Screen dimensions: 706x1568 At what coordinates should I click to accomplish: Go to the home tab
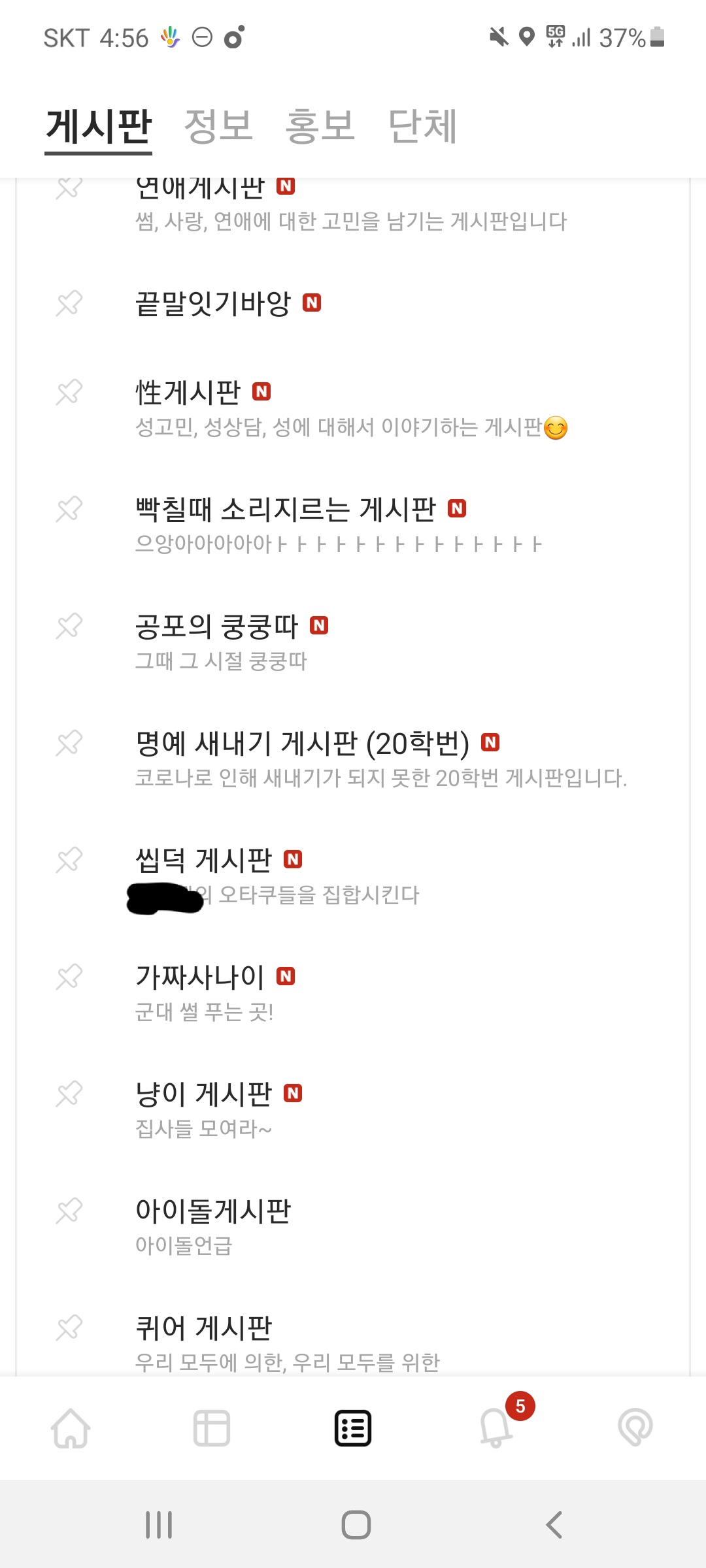(x=71, y=1428)
